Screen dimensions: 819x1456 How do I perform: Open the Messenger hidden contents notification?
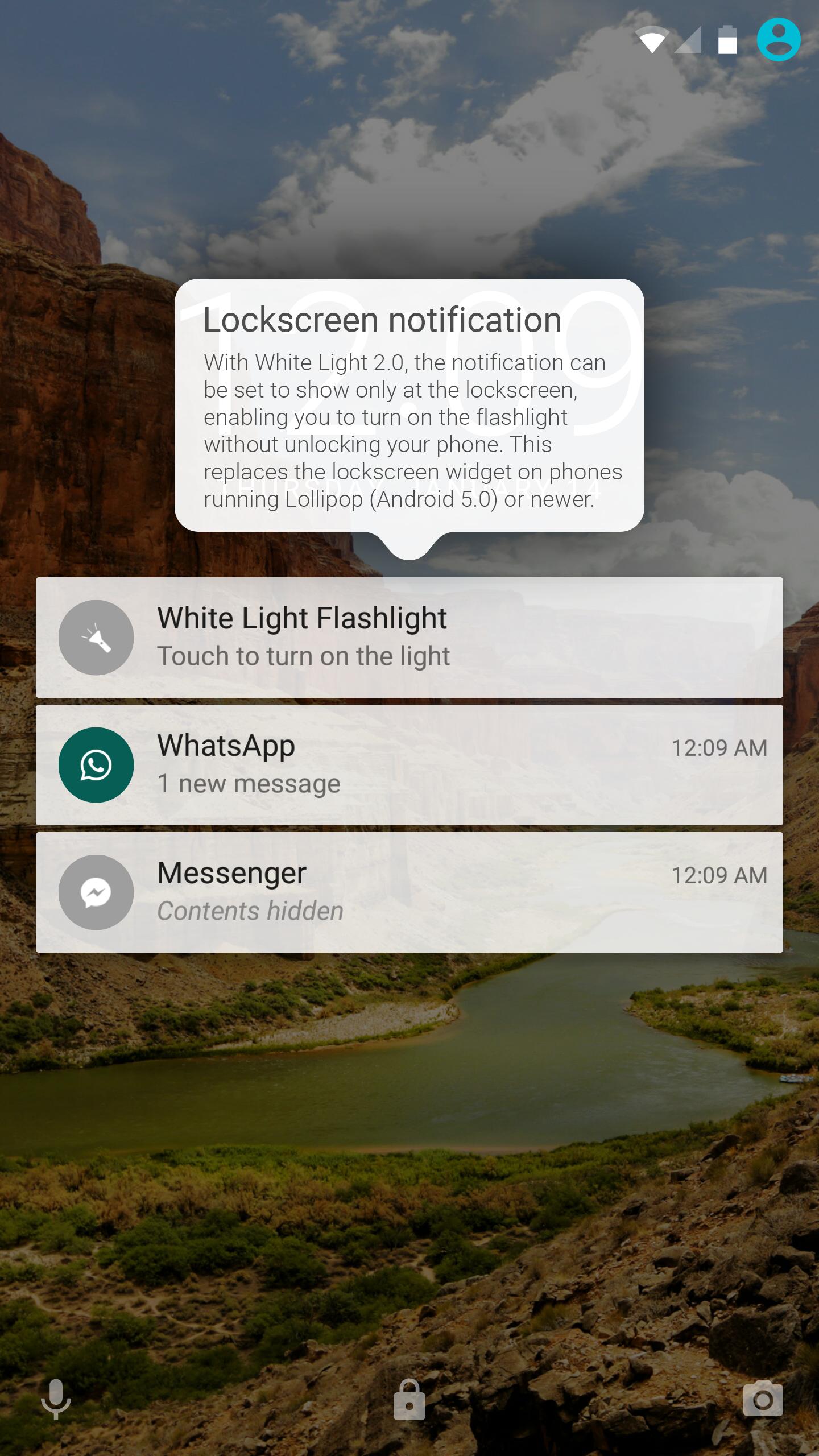click(409, 892)
